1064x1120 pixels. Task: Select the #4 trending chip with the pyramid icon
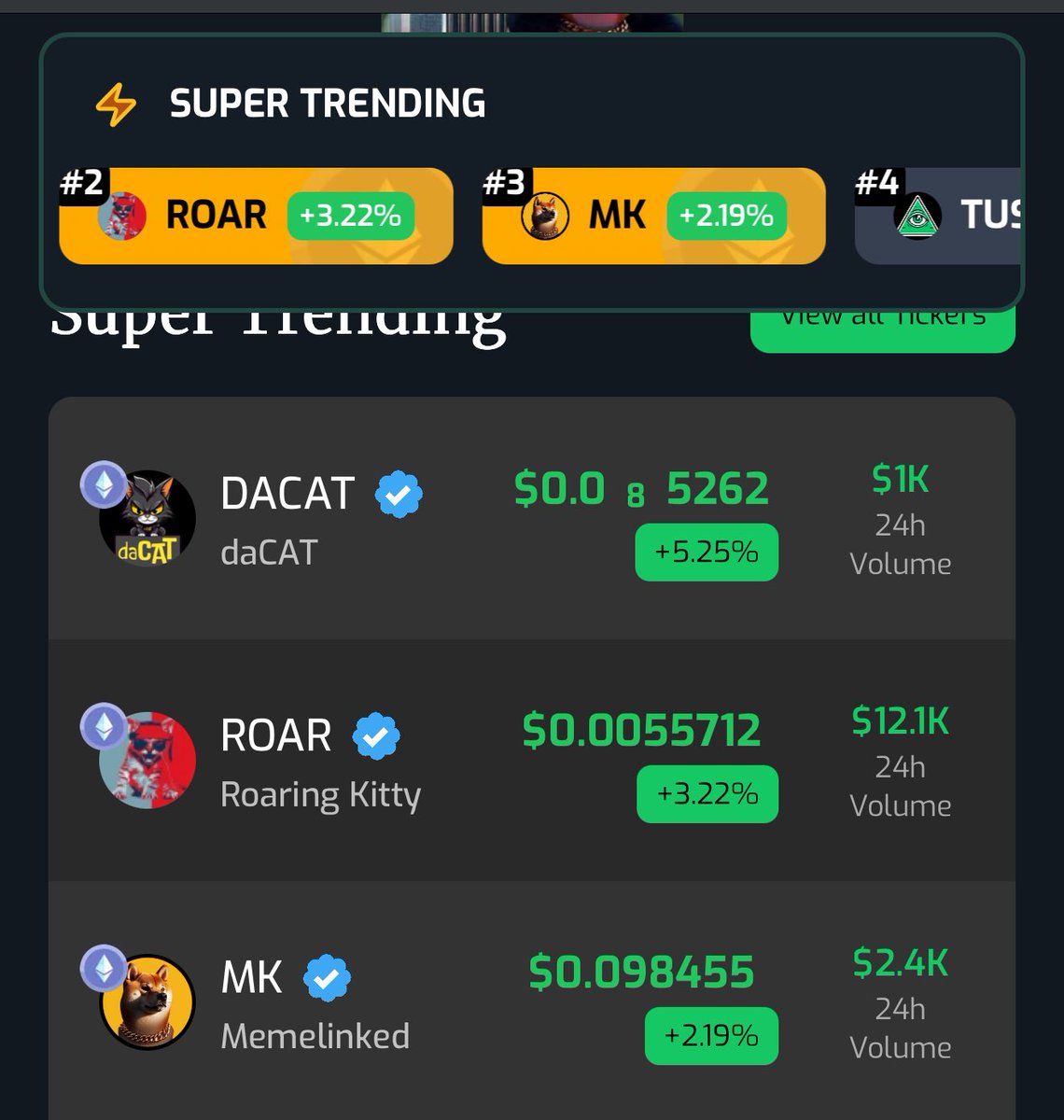coord(938,217)
